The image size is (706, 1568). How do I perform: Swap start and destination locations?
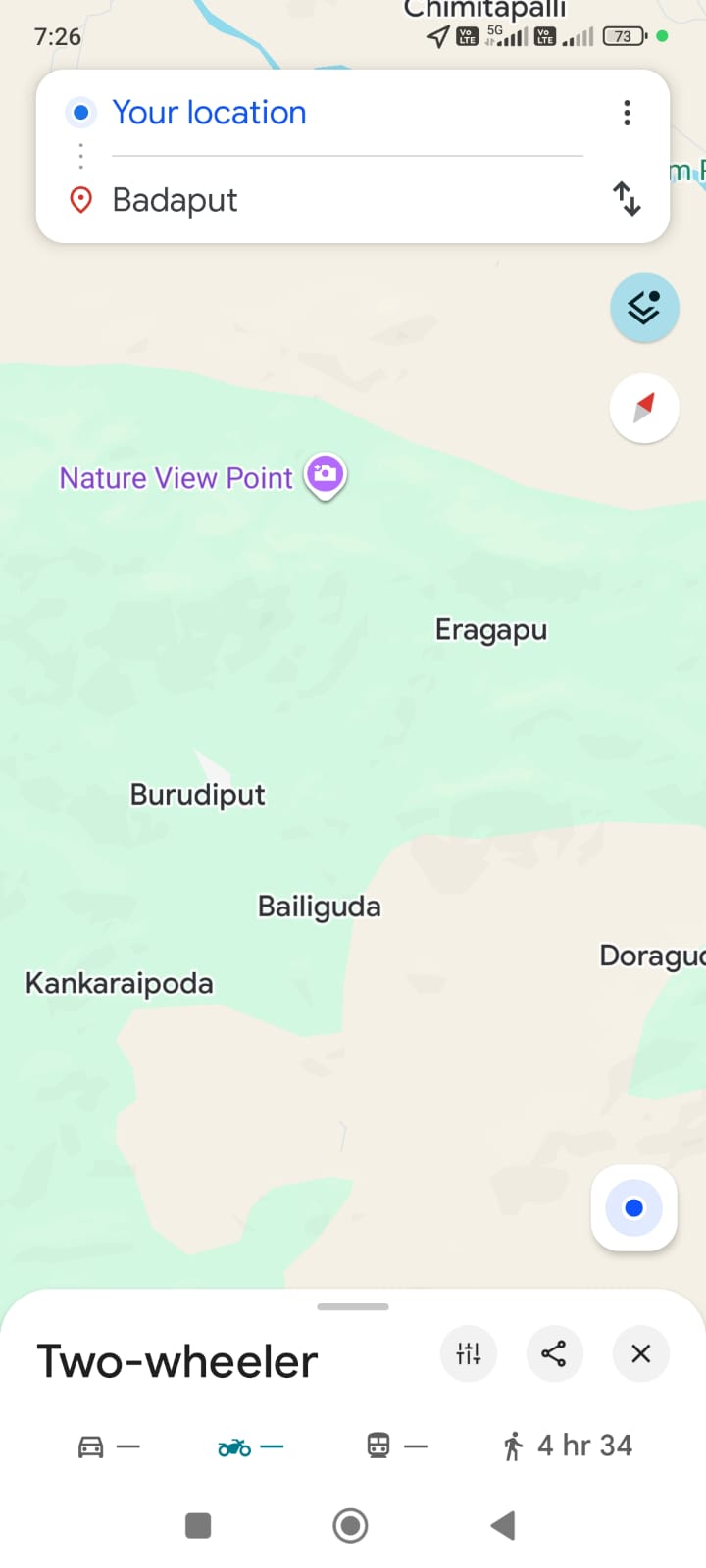click(627, 199)
